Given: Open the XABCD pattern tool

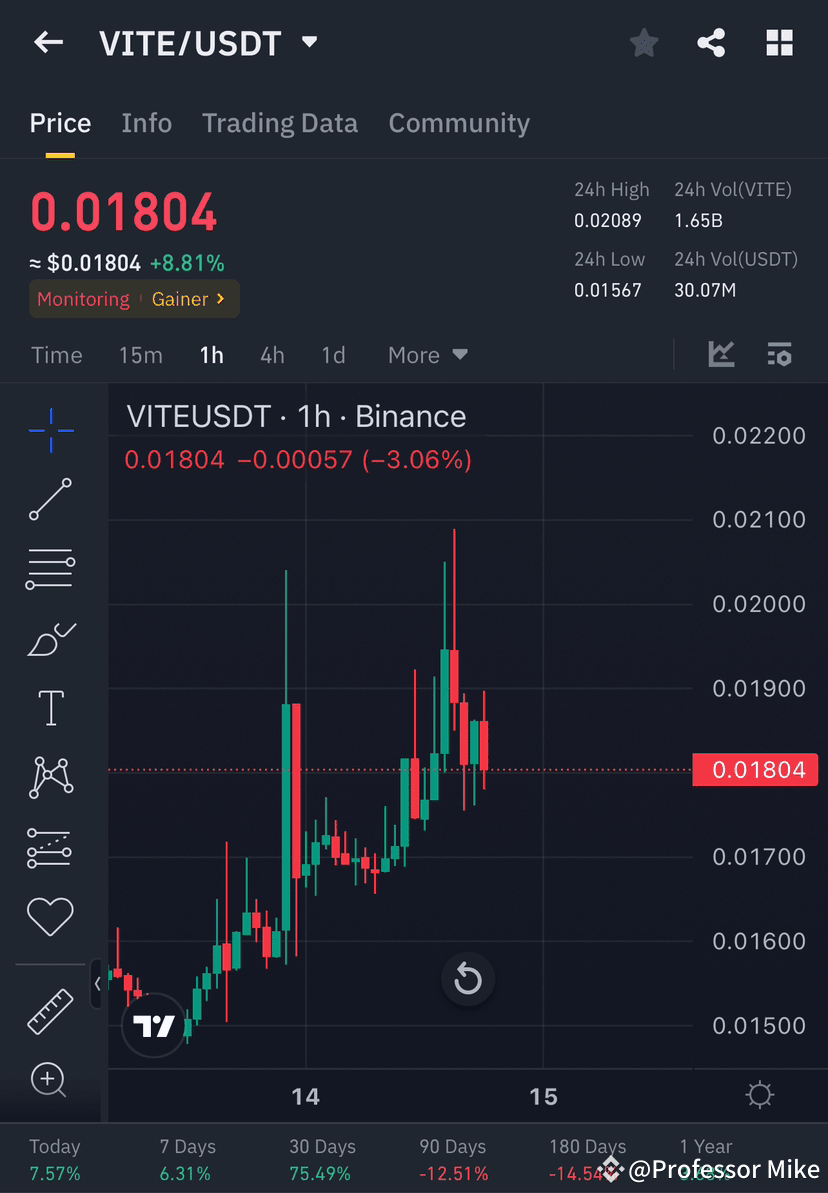Looking at the screenshot, I should [x=50, y=777].
